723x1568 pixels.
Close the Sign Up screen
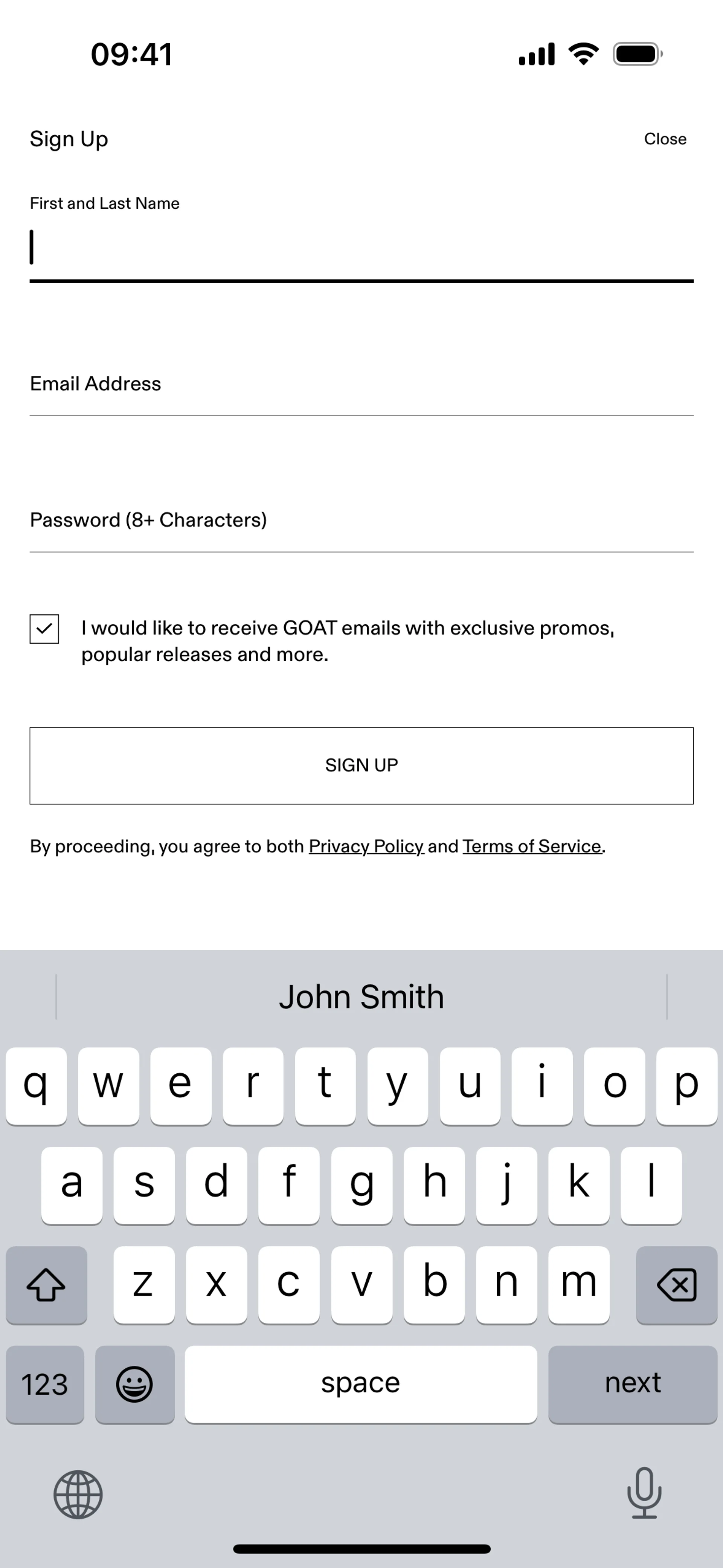tap(665, 139)
